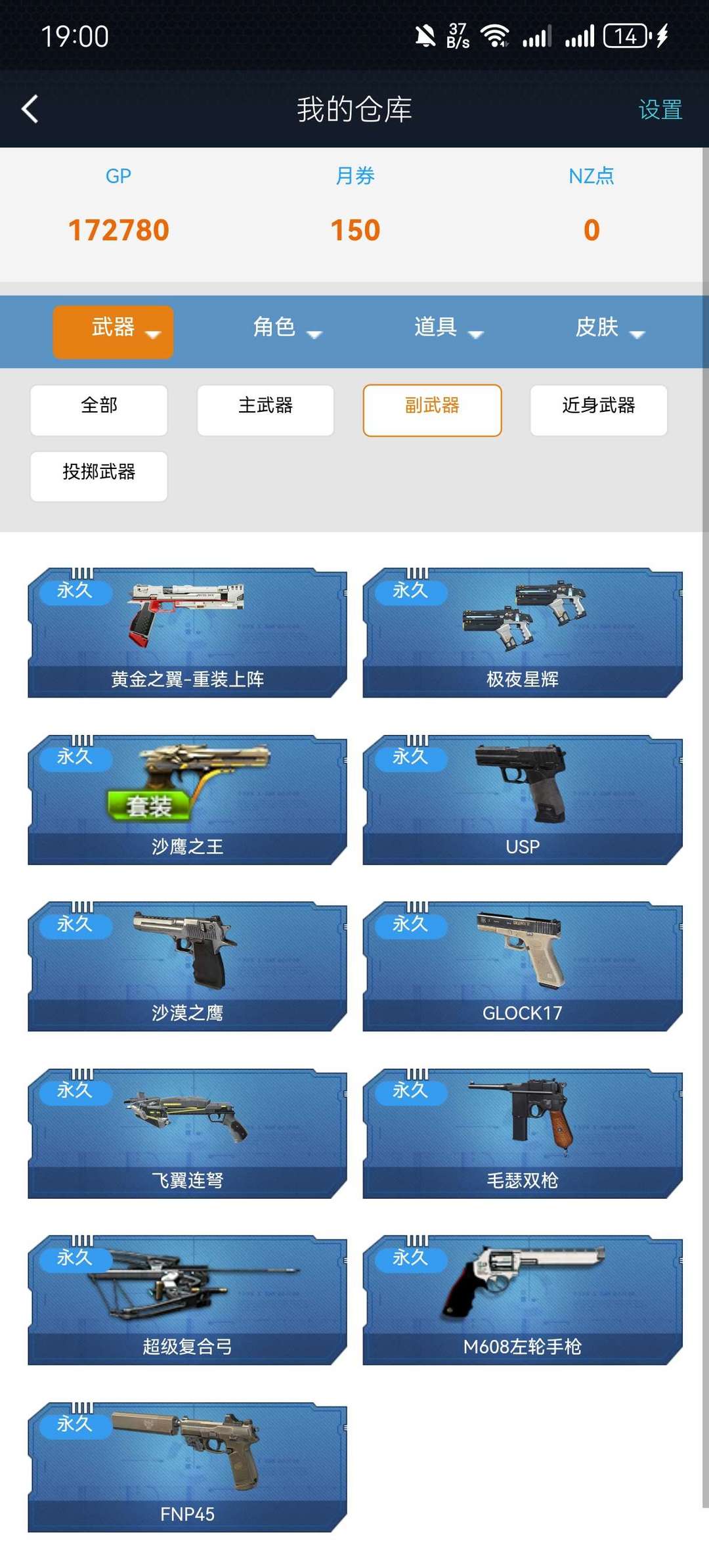Expand the 角色 category dropdown
The image size is (709, 1568).
[x=287, y=327]
